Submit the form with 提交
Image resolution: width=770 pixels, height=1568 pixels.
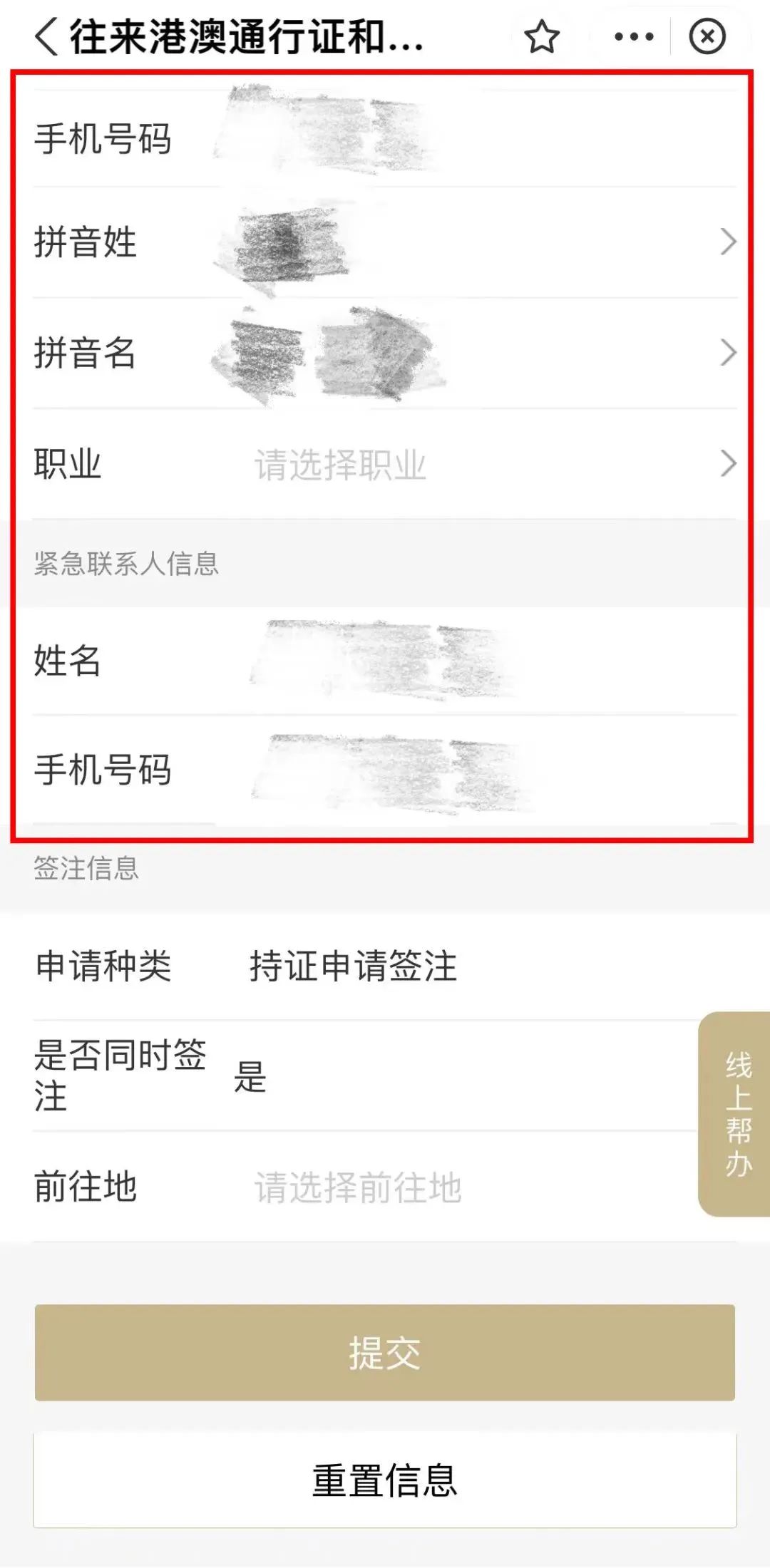click(x=385, y=1353)
